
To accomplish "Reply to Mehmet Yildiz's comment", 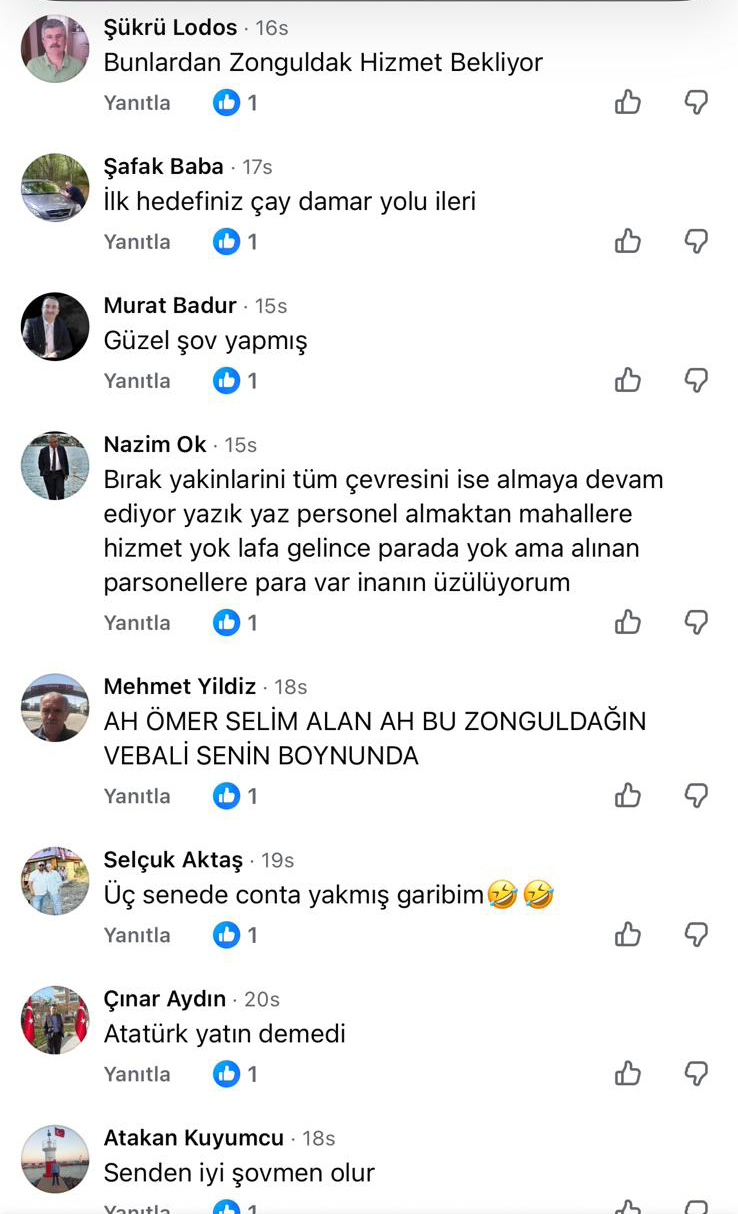I will [x=137, y=796].
